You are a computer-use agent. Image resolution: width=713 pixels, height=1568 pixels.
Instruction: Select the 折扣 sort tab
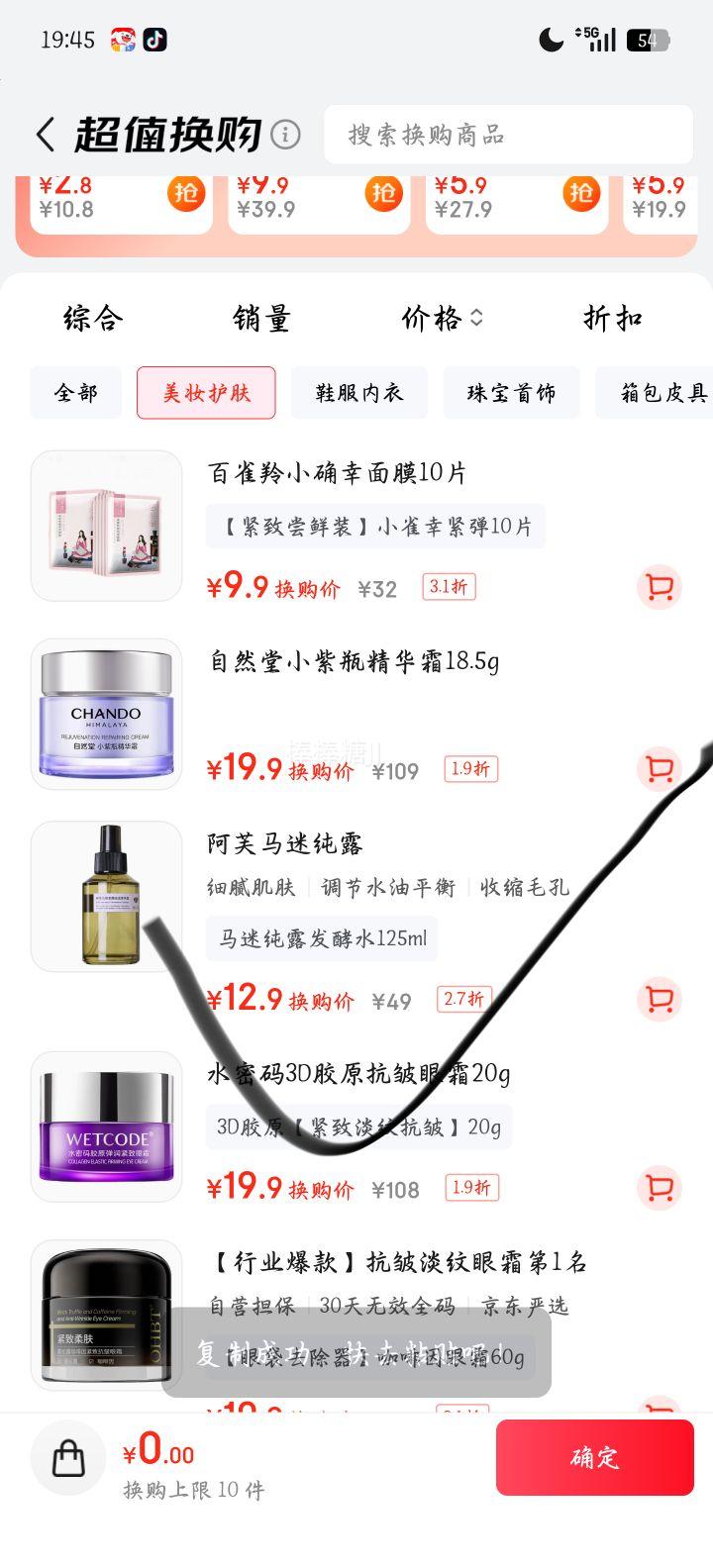[x=611, y=318]
